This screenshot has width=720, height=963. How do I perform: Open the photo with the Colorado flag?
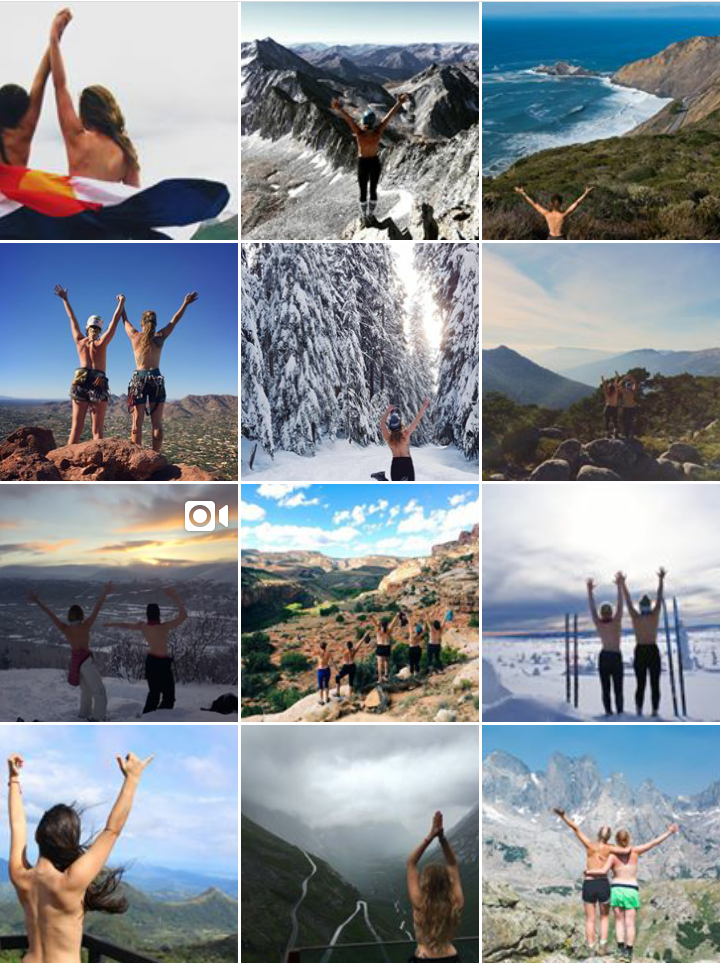click(118, 120)
